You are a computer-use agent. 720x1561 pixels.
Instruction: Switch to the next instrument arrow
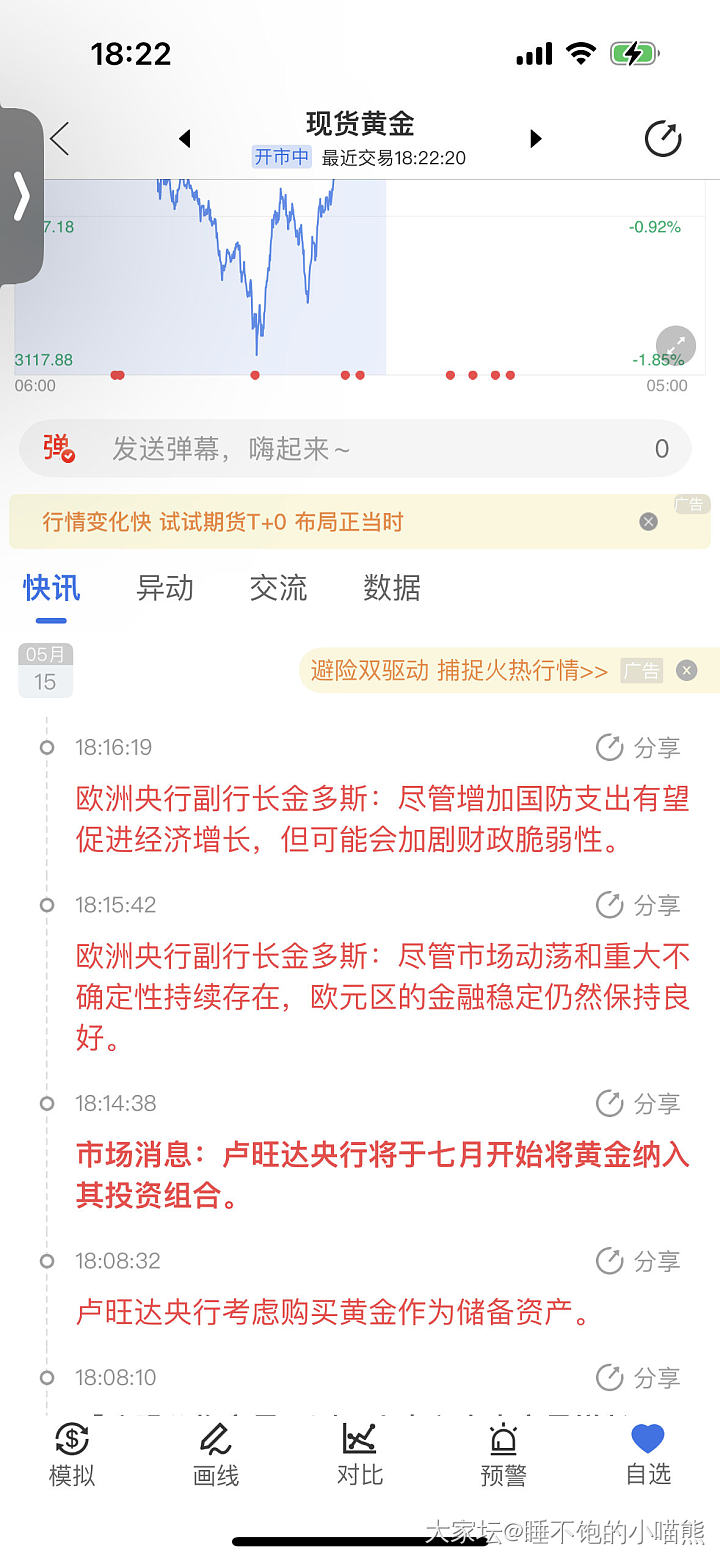(x=536, y=139)
